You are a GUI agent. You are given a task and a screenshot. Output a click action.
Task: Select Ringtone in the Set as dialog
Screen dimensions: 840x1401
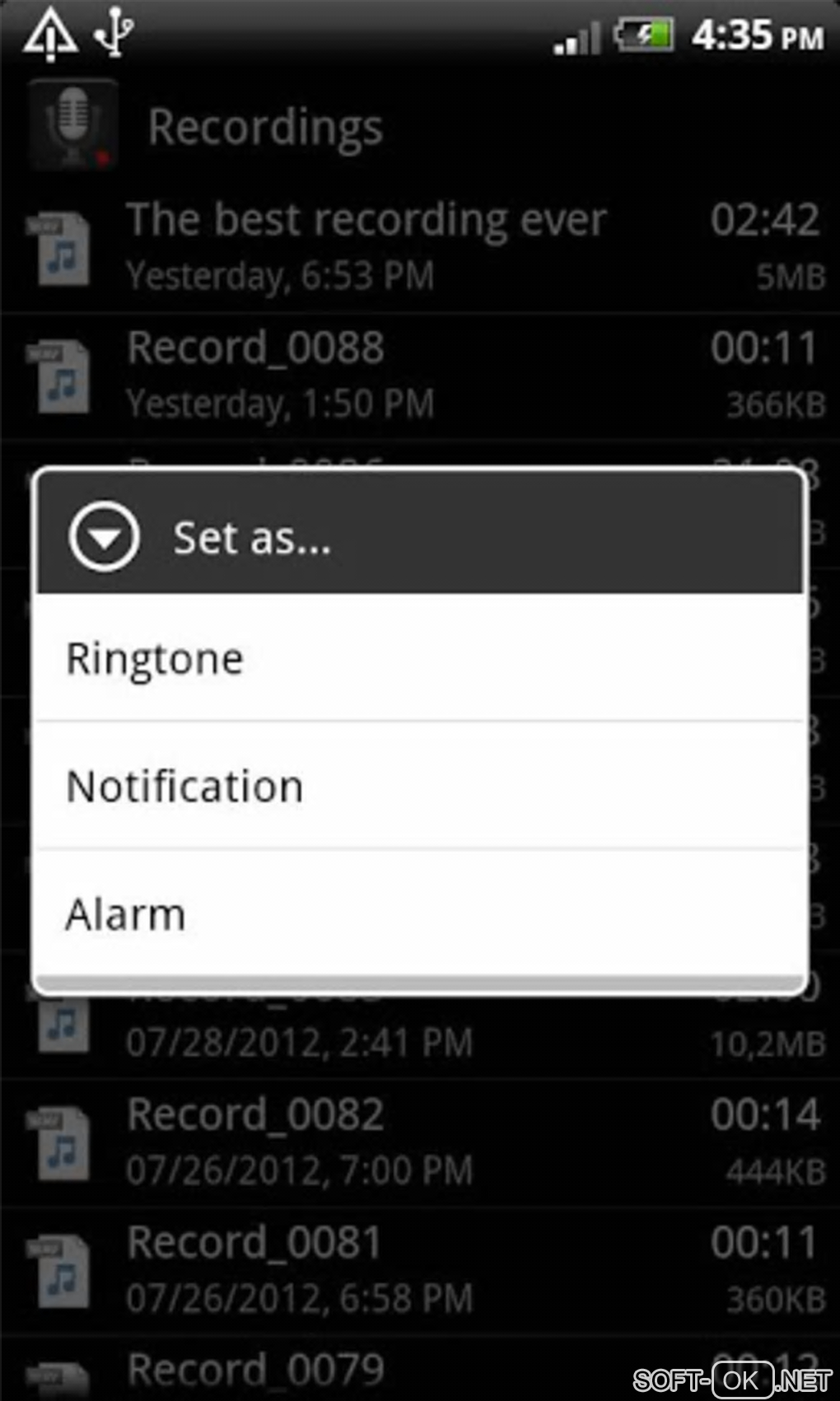pos(418,658)
